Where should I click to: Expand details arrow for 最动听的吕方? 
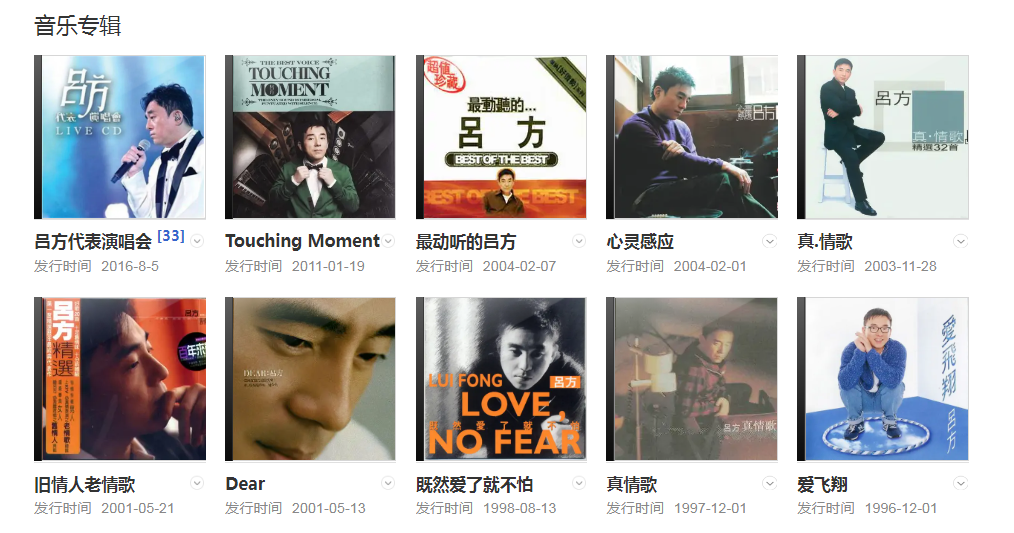[x=578, y=241]
